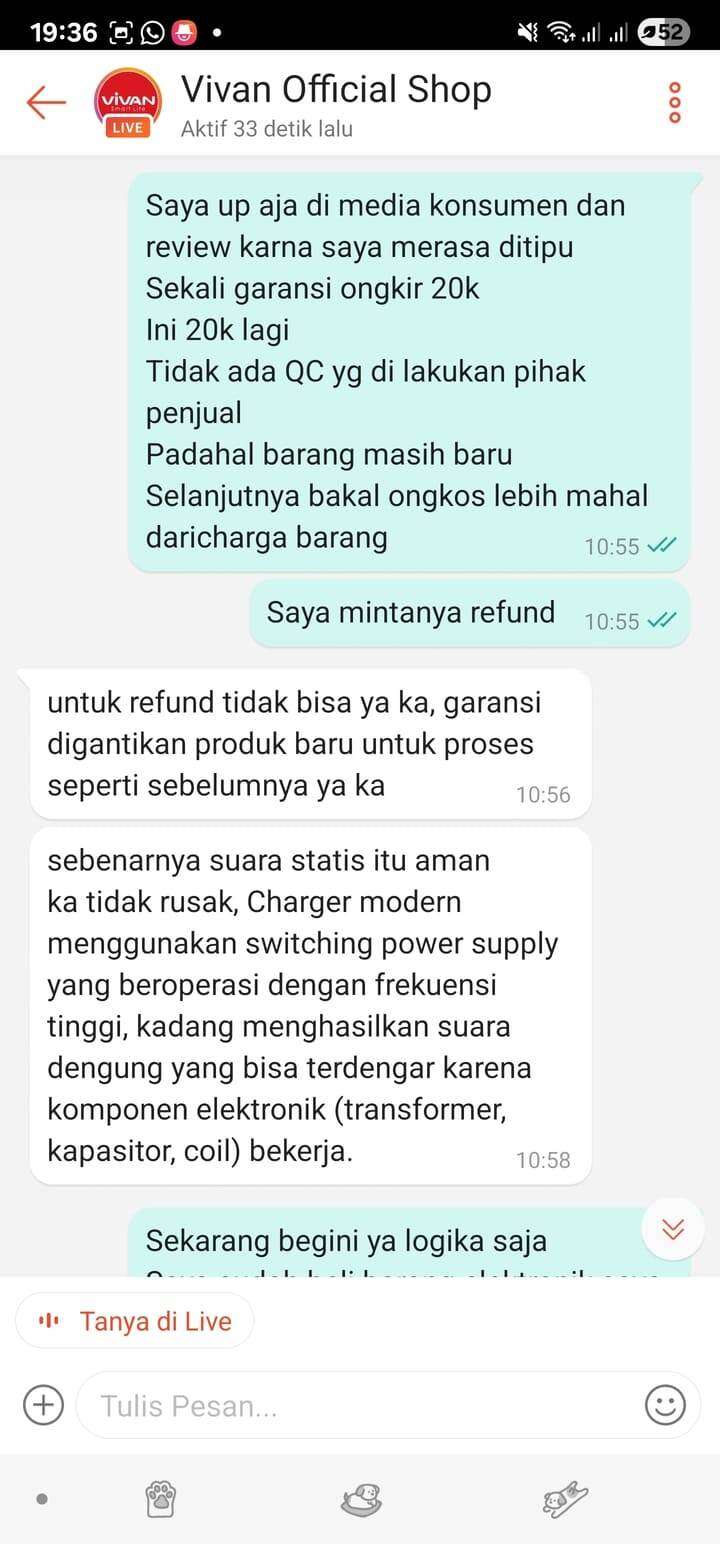This screenshot has width=720, height=1544.
Task: Open the plus attachment menu
Action: pyautogui.click(x=43, y=1405)
